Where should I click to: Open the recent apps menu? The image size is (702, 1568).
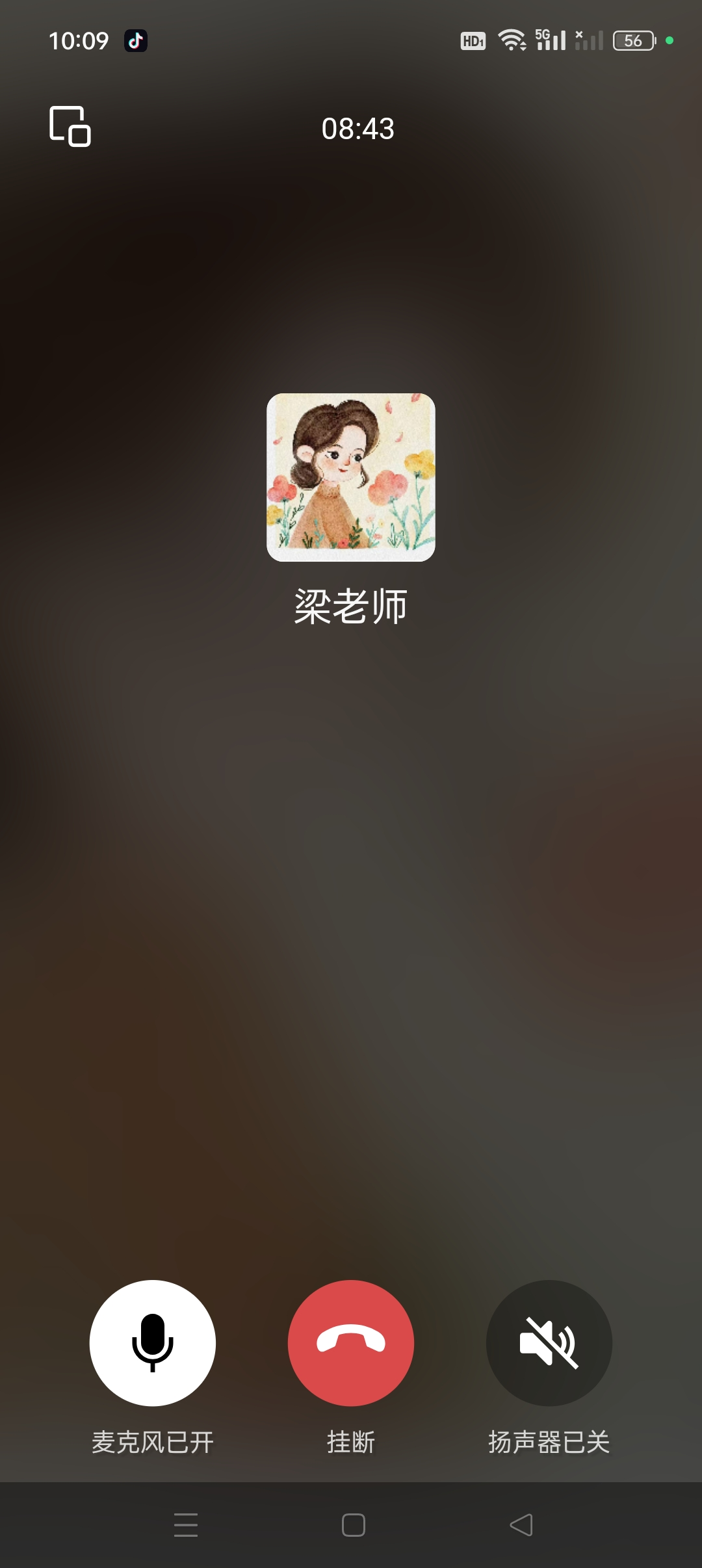tap(186, 1524)
